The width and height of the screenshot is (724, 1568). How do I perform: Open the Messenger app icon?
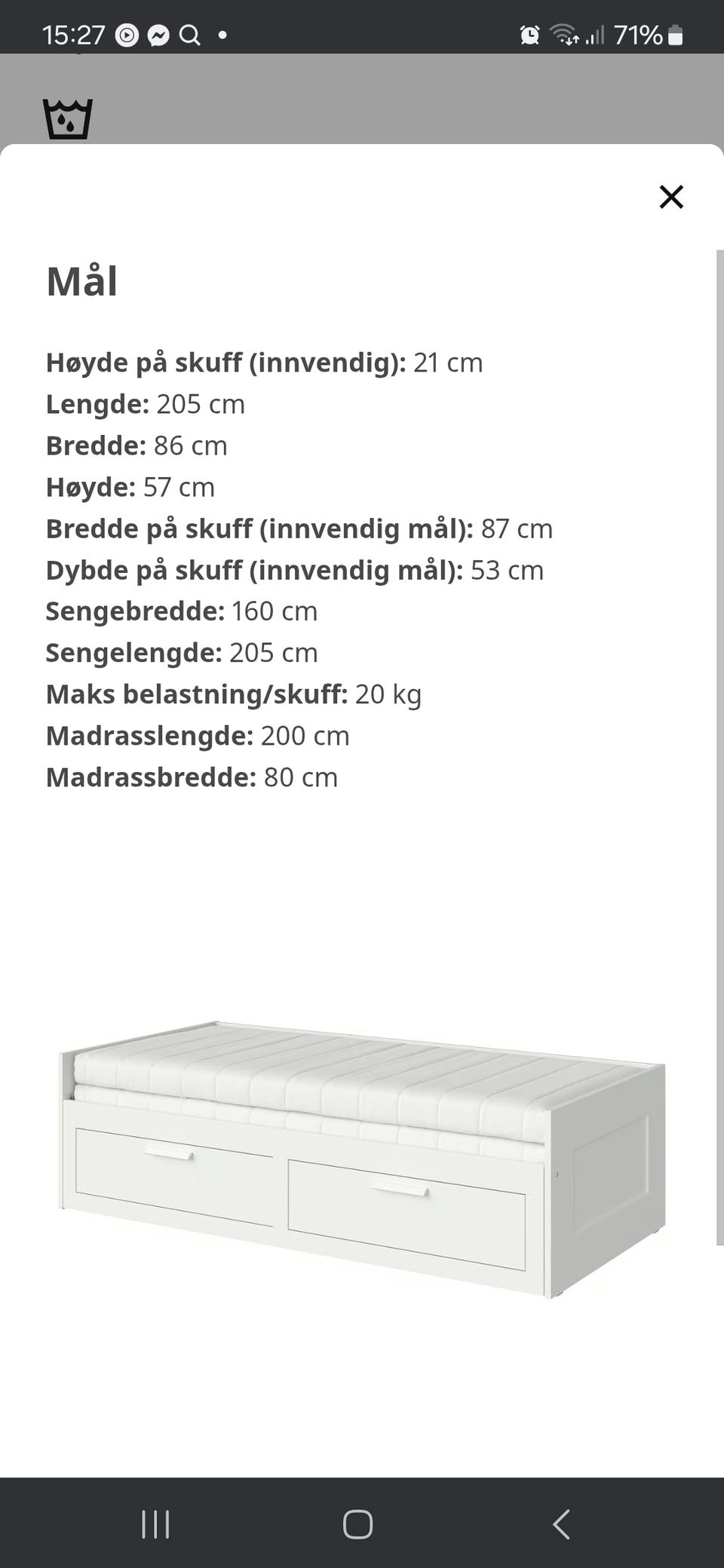[157, 33]
